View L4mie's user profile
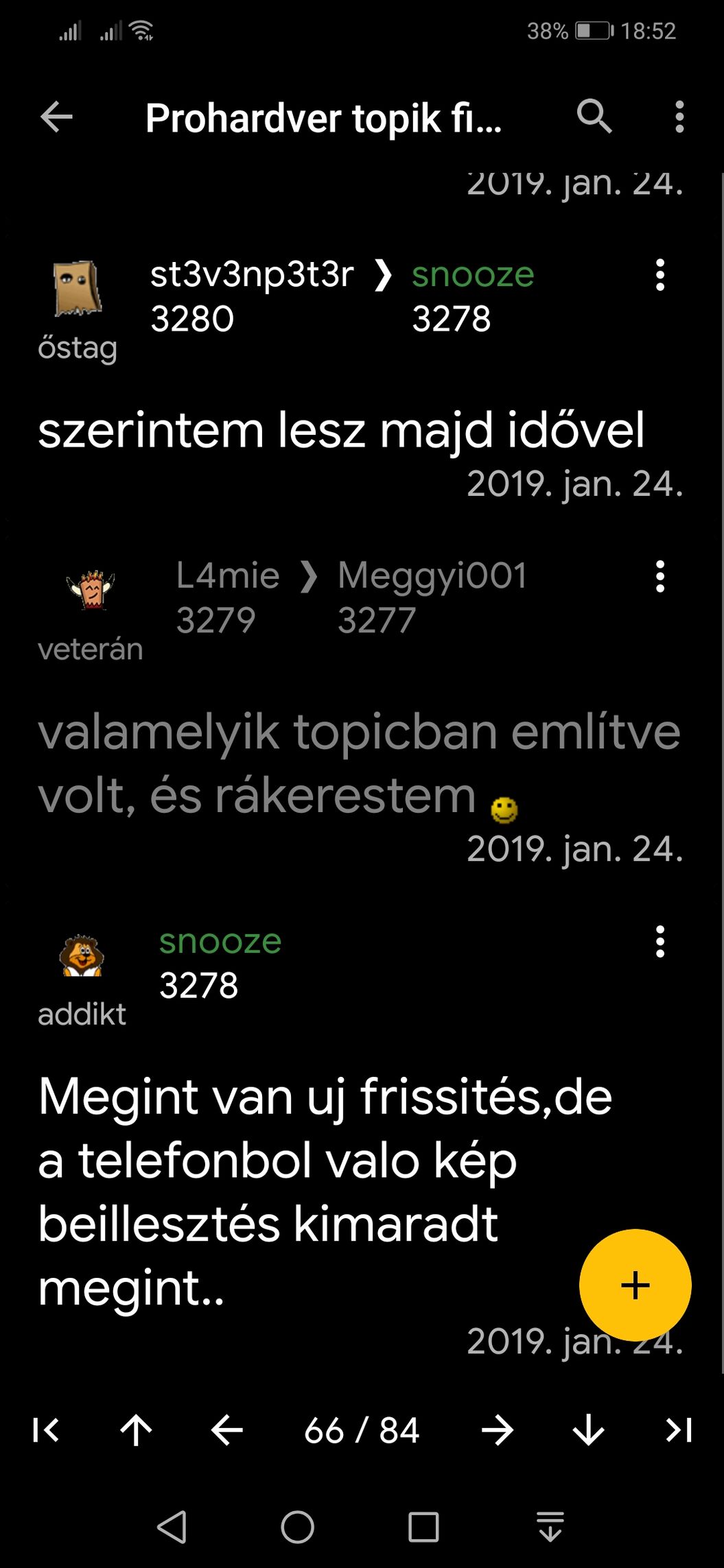Viewport: 724px width, 1568px height. (x=227, y=575)
